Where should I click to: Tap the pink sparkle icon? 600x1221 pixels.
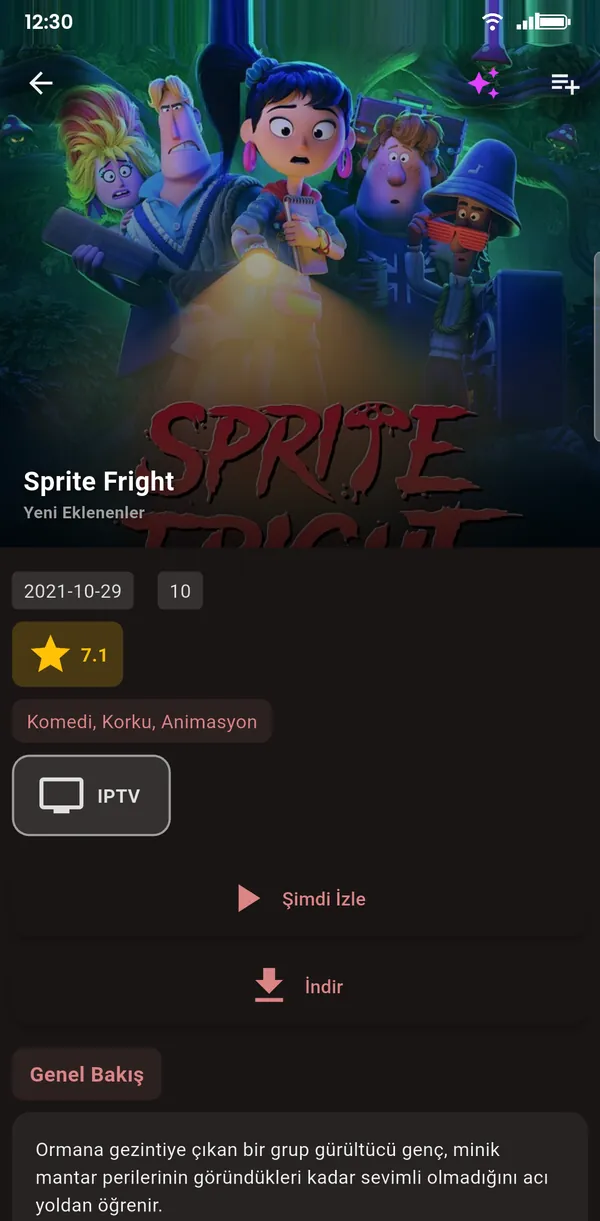click(485, 84)
